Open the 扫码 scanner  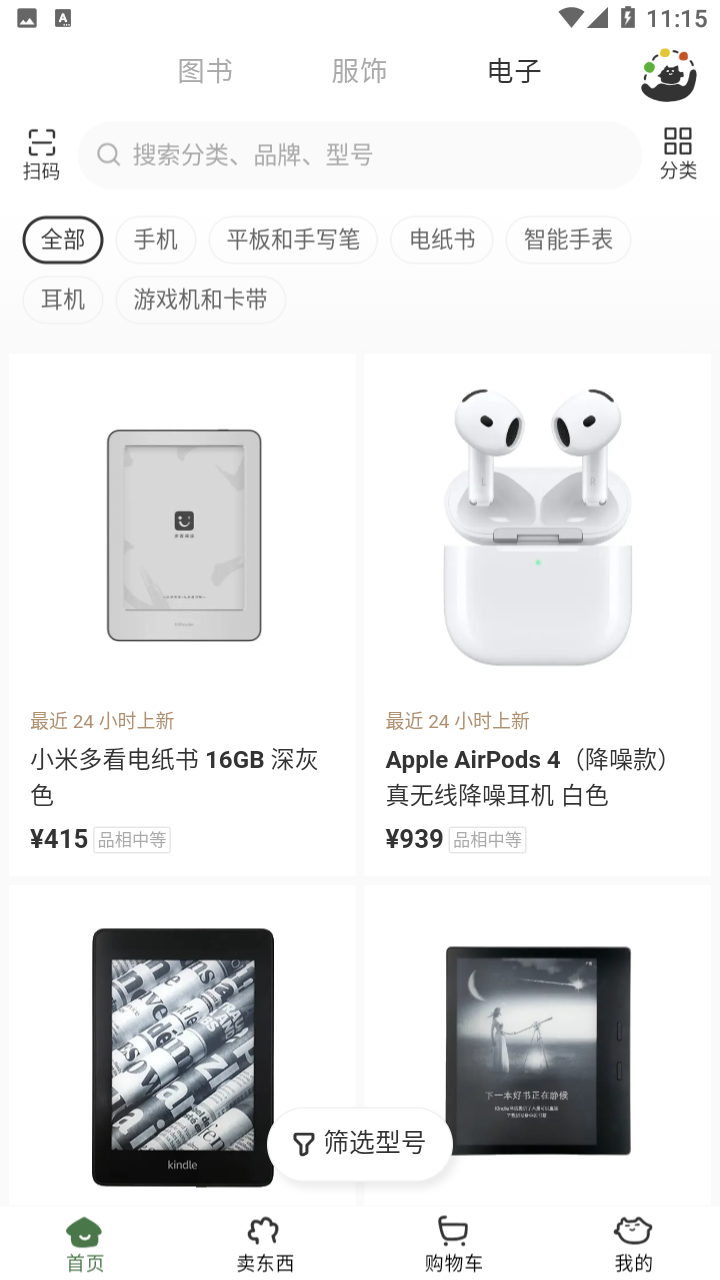click(x=41, y=155)
